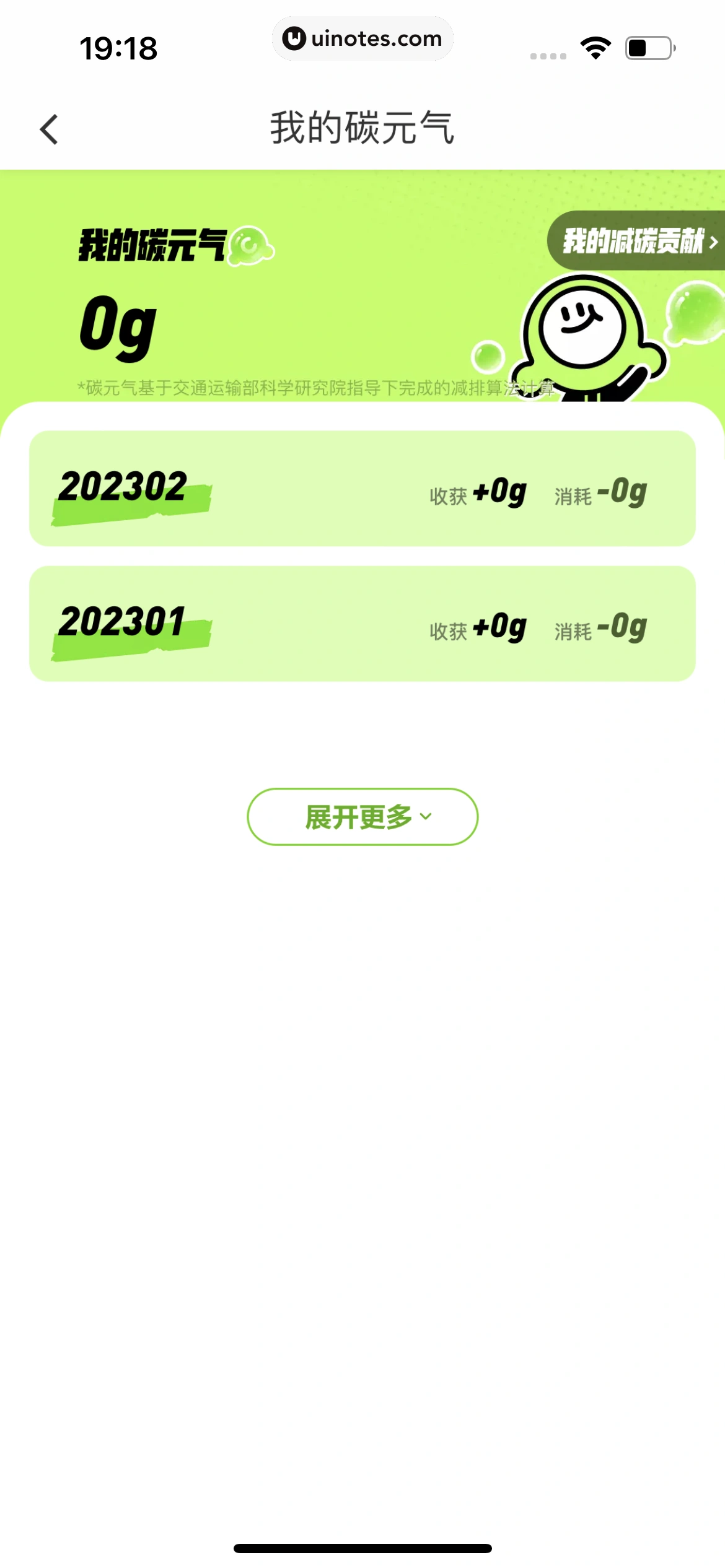
Task: Click the uinotes.com logo pill
Action: click(x=362, y=38)
